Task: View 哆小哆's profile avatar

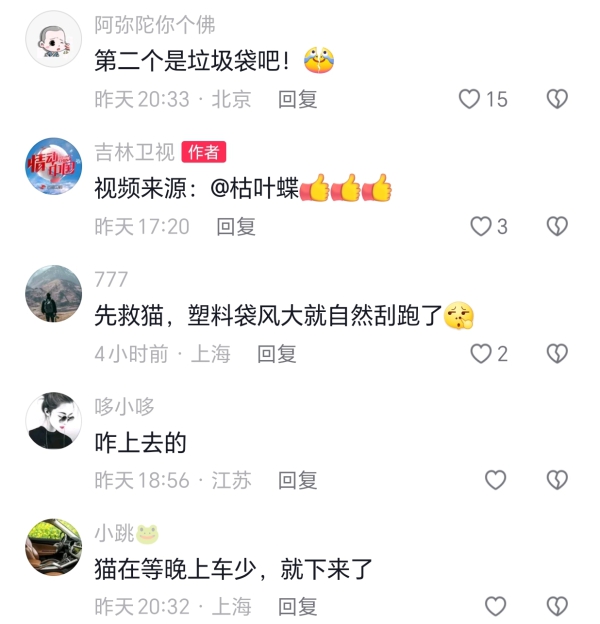Action: [53, 420]
